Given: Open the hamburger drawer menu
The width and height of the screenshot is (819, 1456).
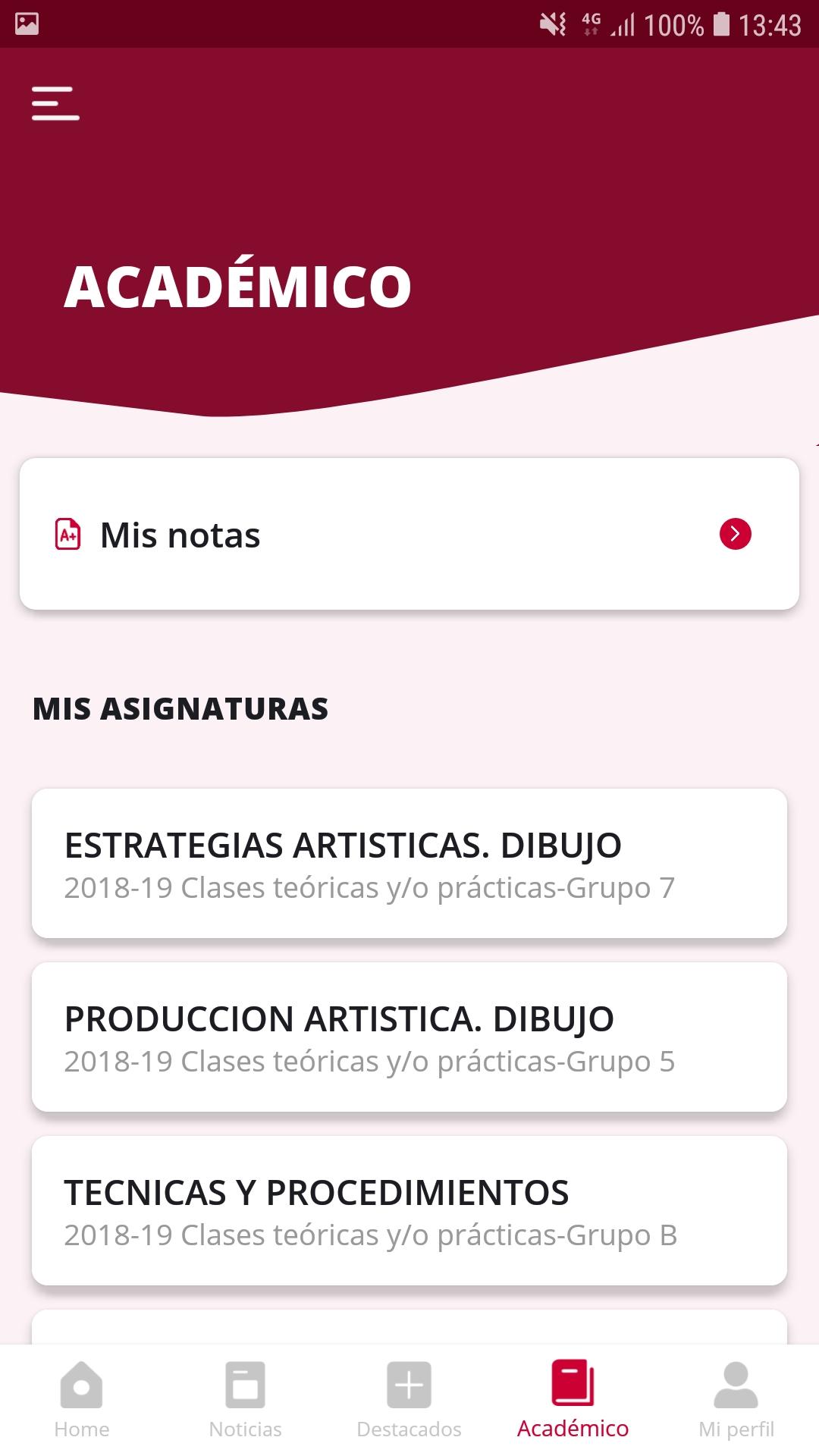Looking at the screenshot, I should pyautogui.click(x=55, y=103).
